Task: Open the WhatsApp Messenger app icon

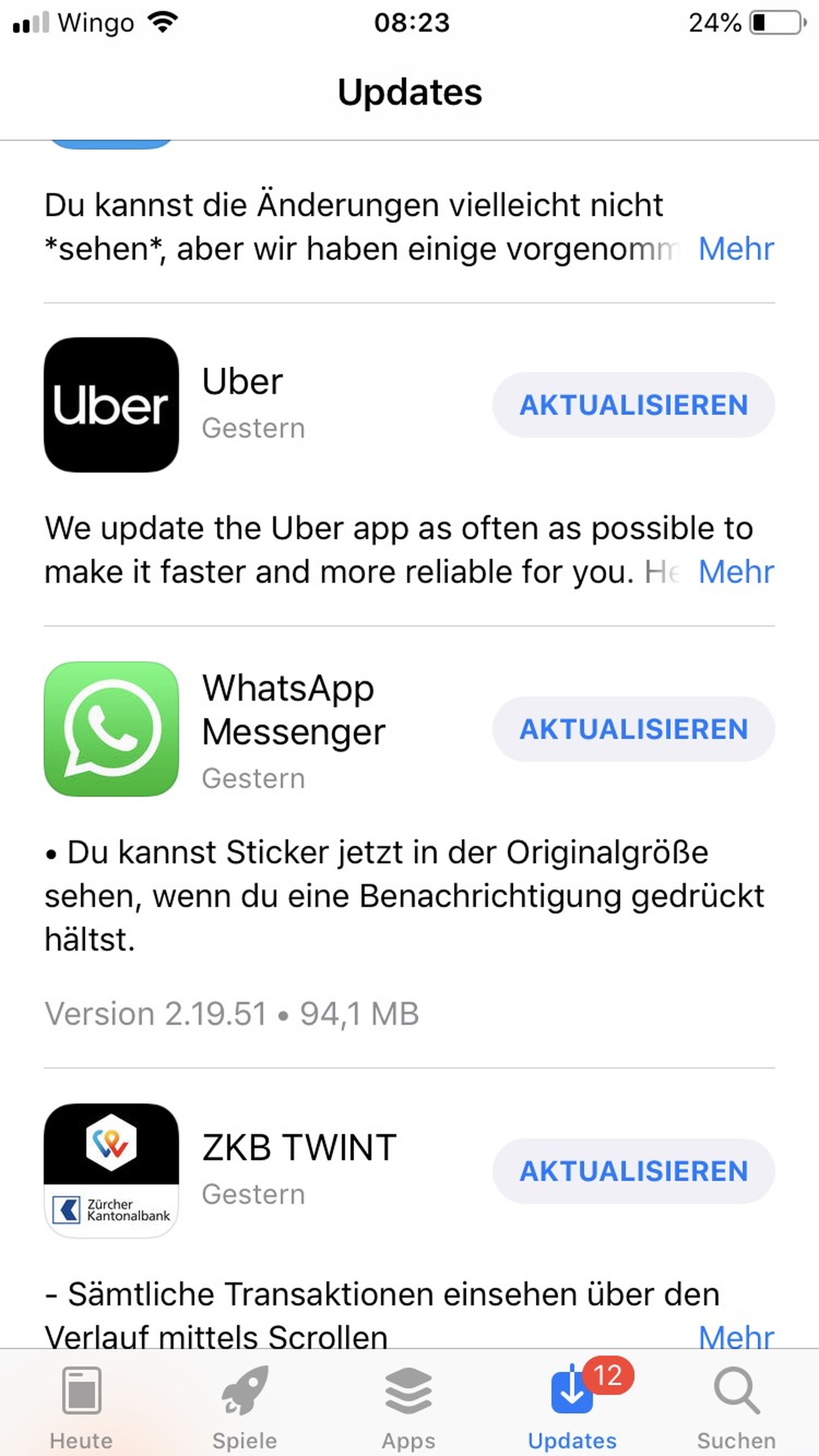Action: [x=111, y=729]
